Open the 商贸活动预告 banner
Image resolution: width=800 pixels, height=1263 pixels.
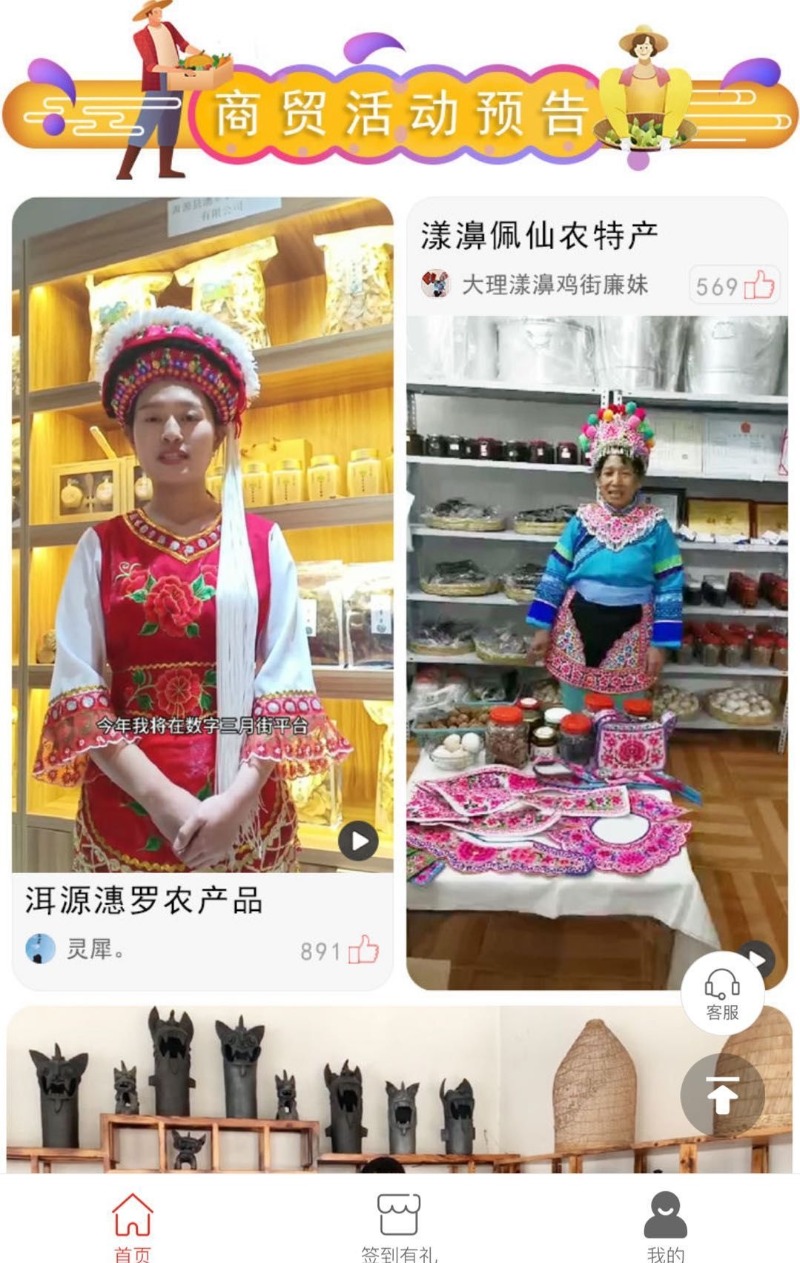400,110
